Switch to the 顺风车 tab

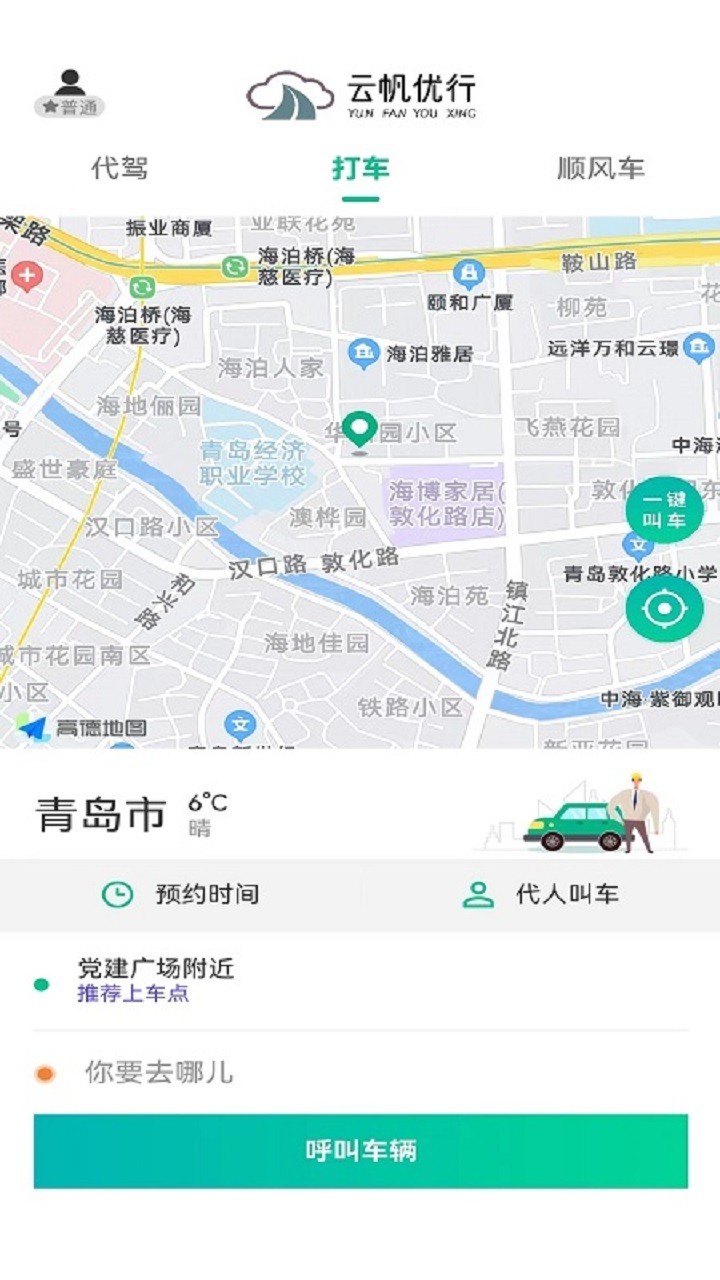[600, 168]
